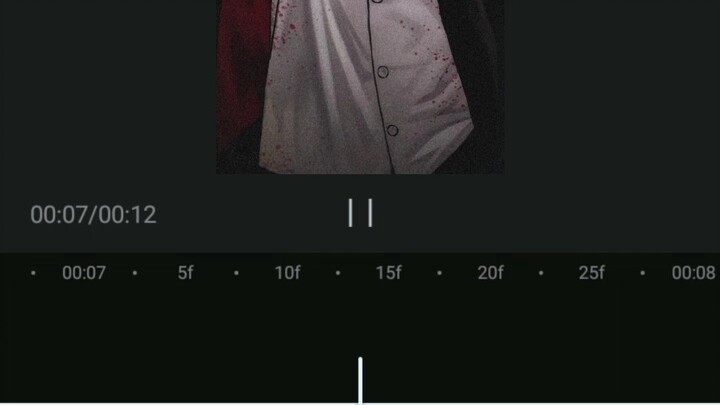Pause the video preview playback
The image size is (720, 405).
tap(360, 212)
